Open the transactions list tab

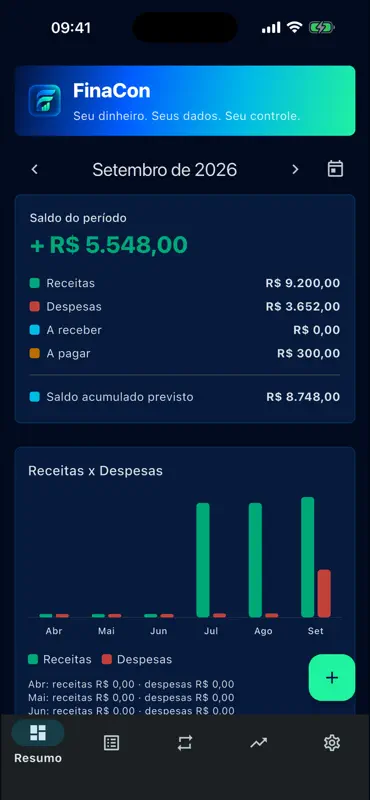(111, 743)
